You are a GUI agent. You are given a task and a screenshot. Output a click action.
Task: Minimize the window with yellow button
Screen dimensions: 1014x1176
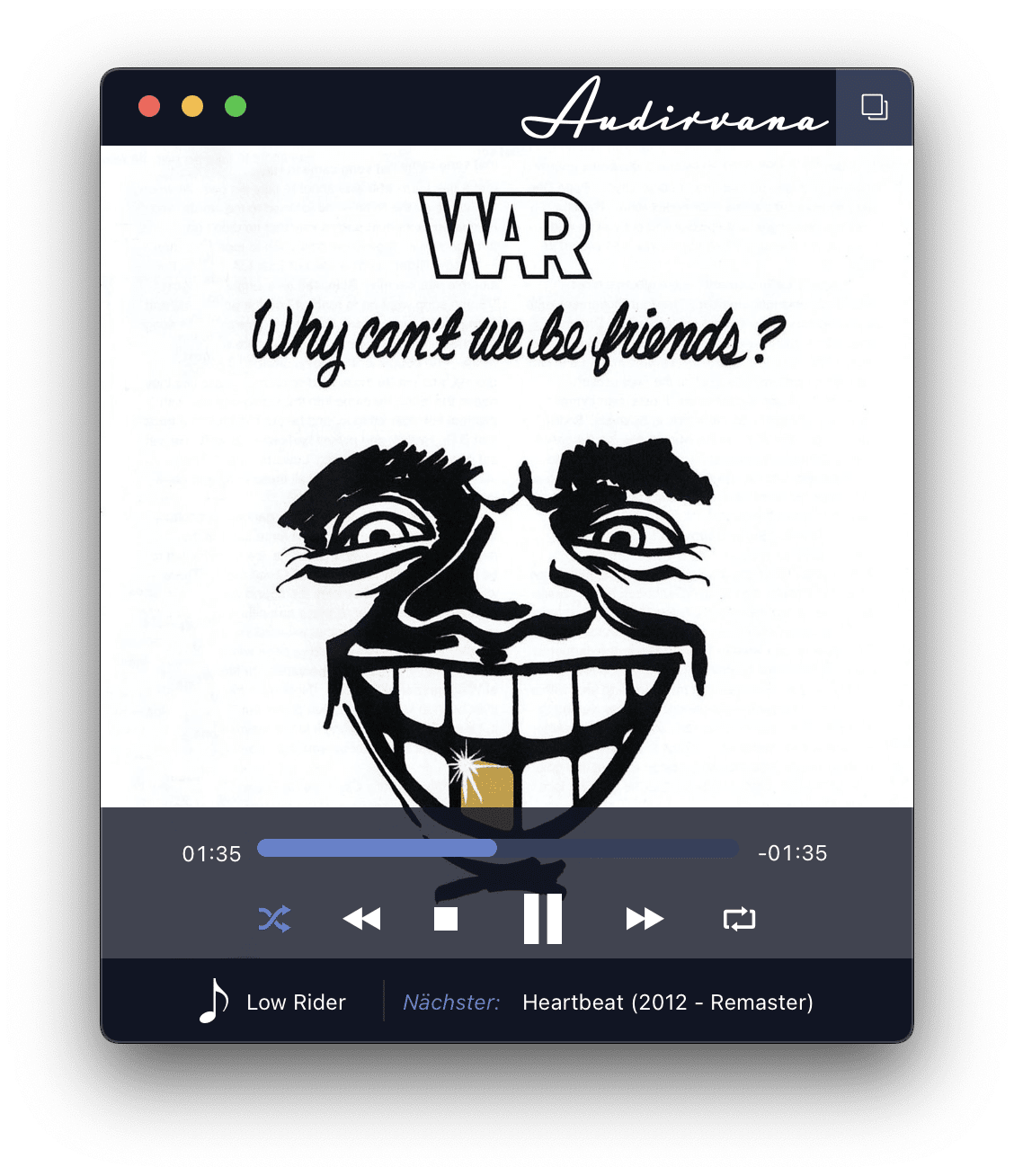click(192, 106)
